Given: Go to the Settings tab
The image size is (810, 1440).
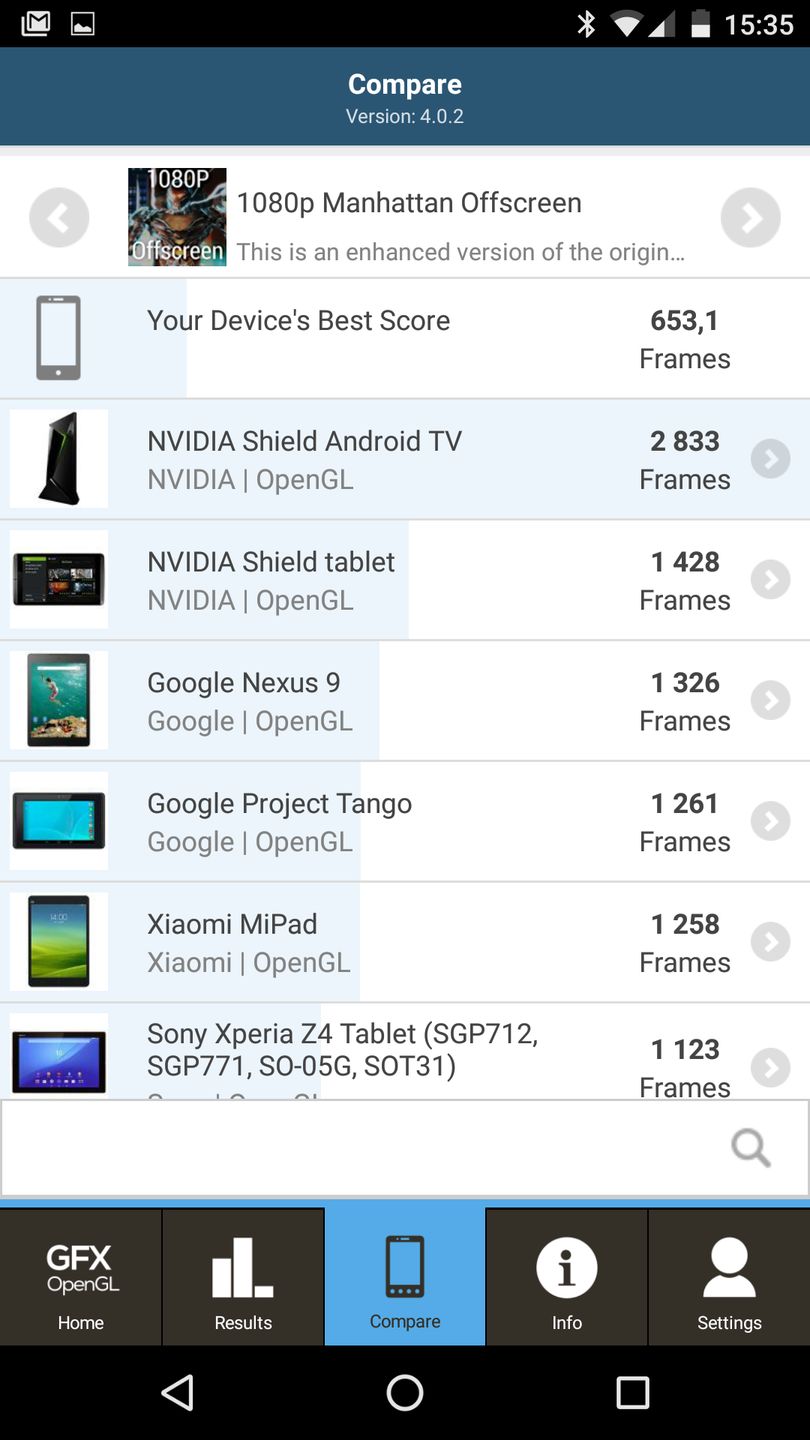Looking at the screenshot, I should click(x=729, y=1277).
